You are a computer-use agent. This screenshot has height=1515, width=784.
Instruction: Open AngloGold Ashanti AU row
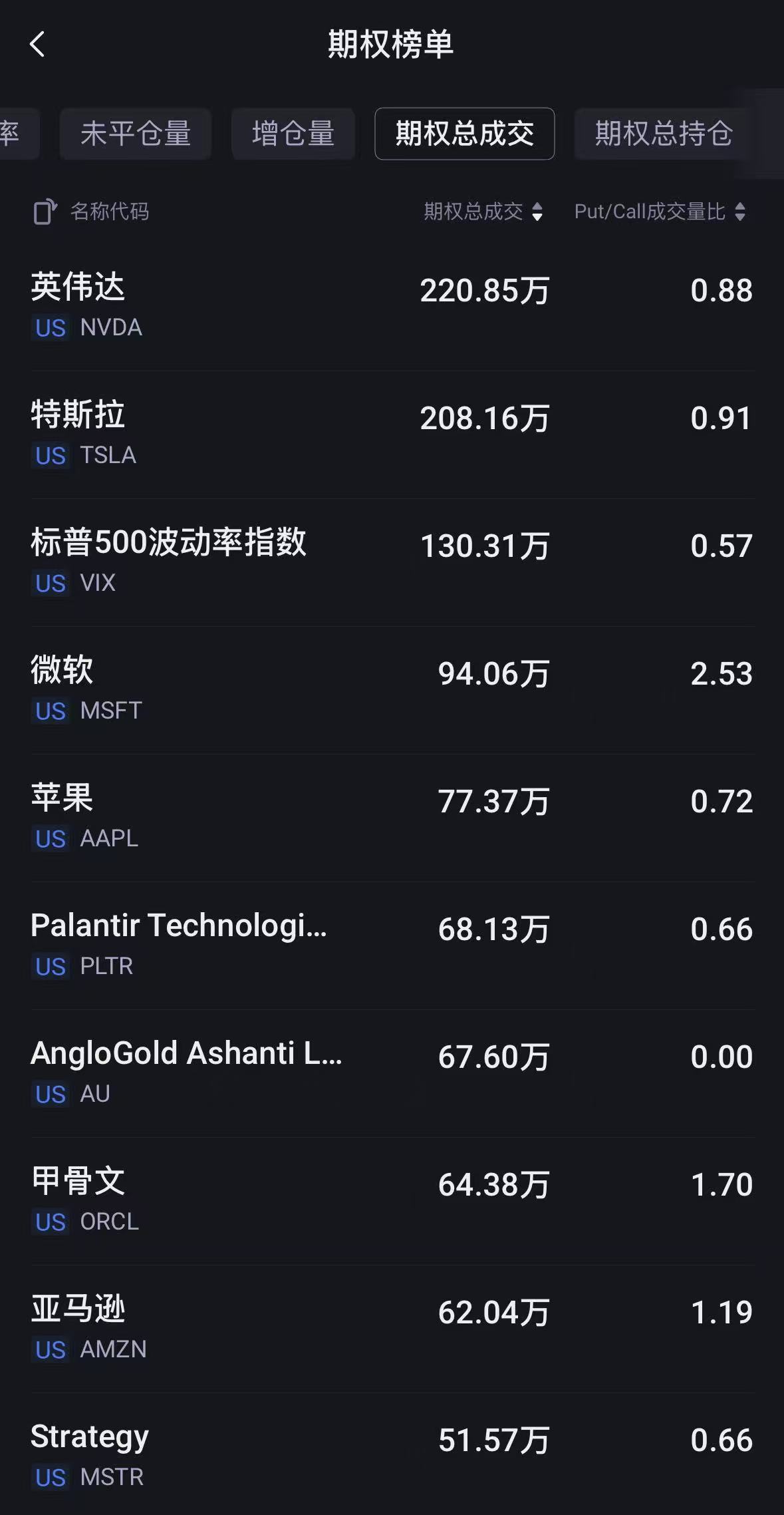click(x=392, y=1073)
